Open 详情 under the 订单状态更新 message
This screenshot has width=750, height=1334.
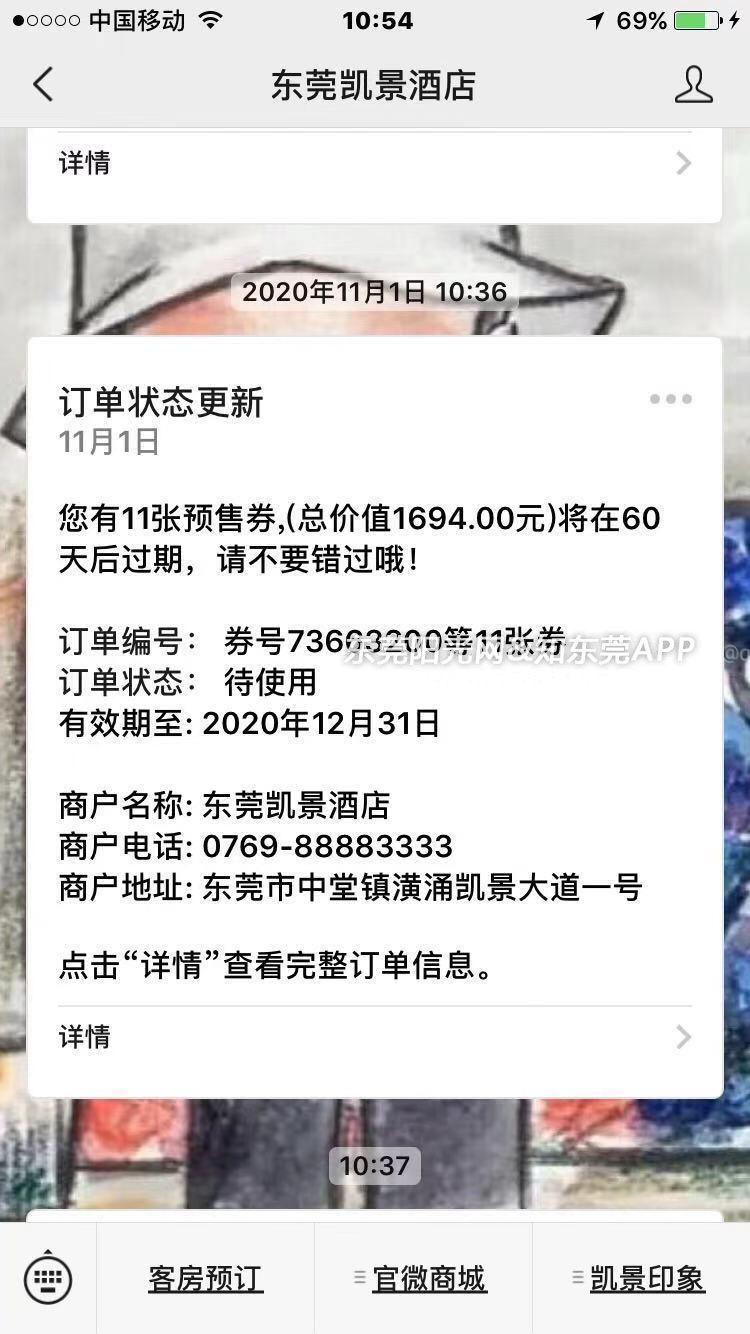[x=374, y=1037]
